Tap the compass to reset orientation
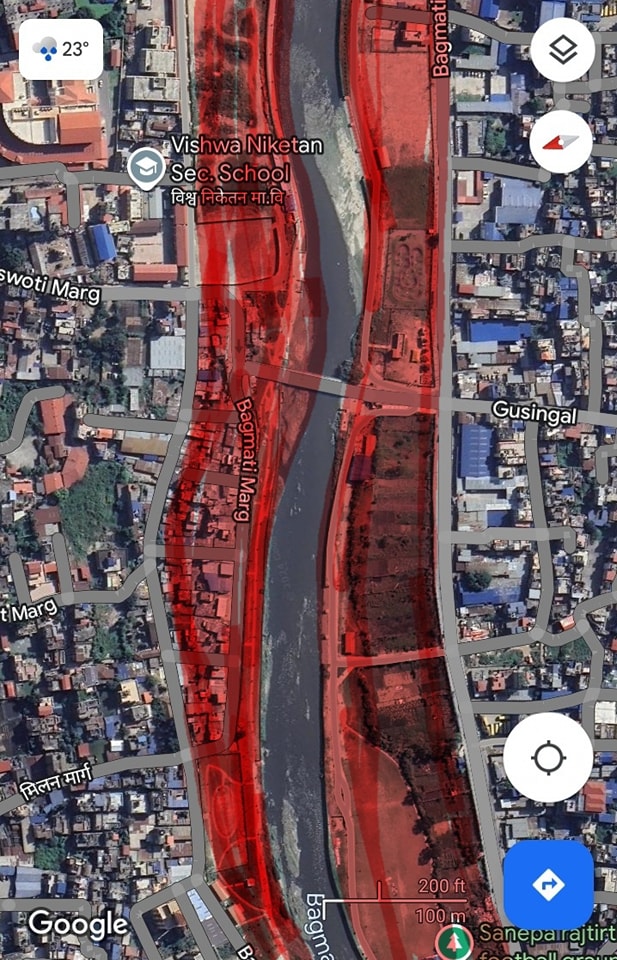This screenshot has width=617, height=960. tap(562, 141)
